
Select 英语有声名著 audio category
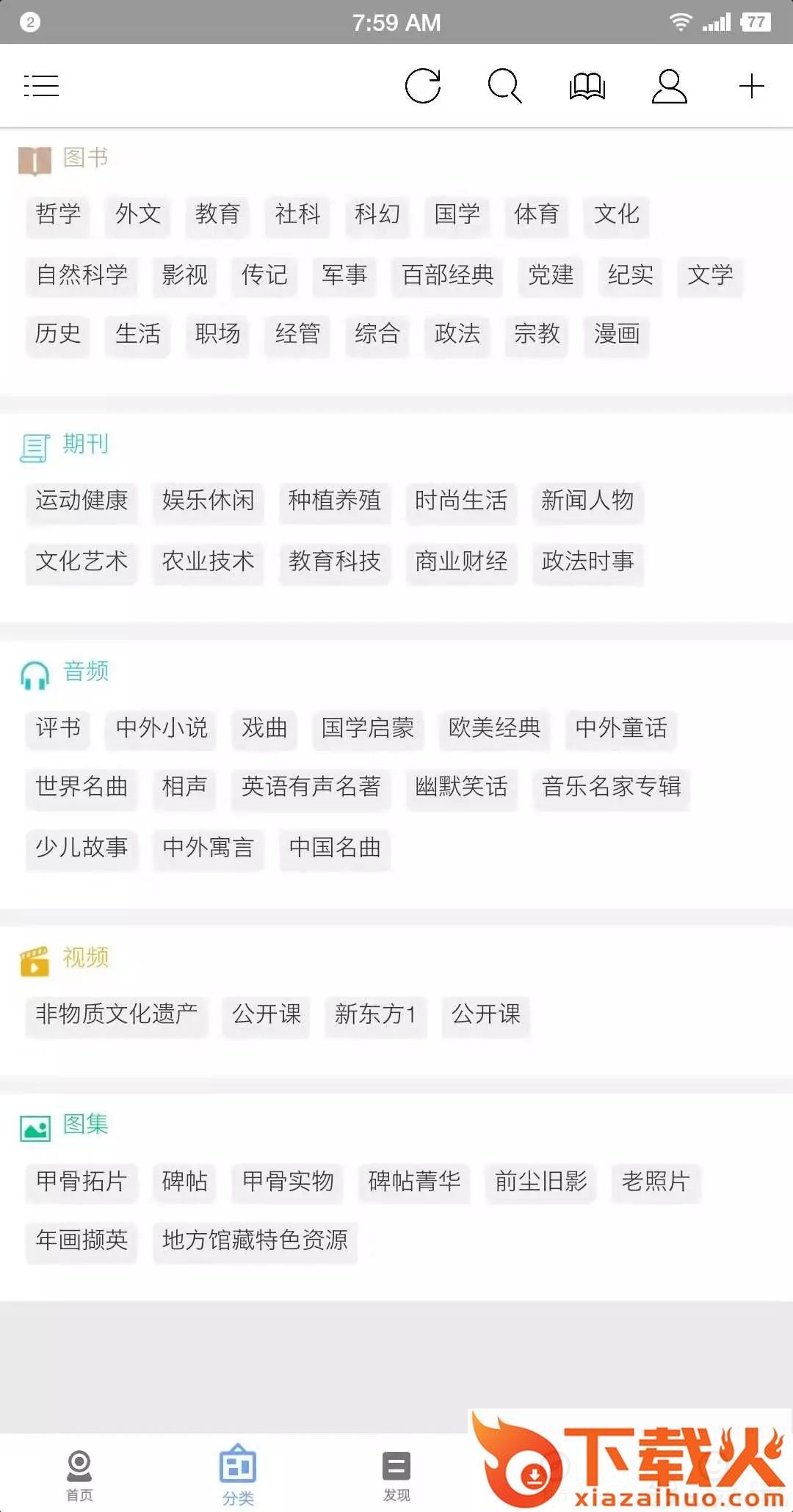click(311, 788)
